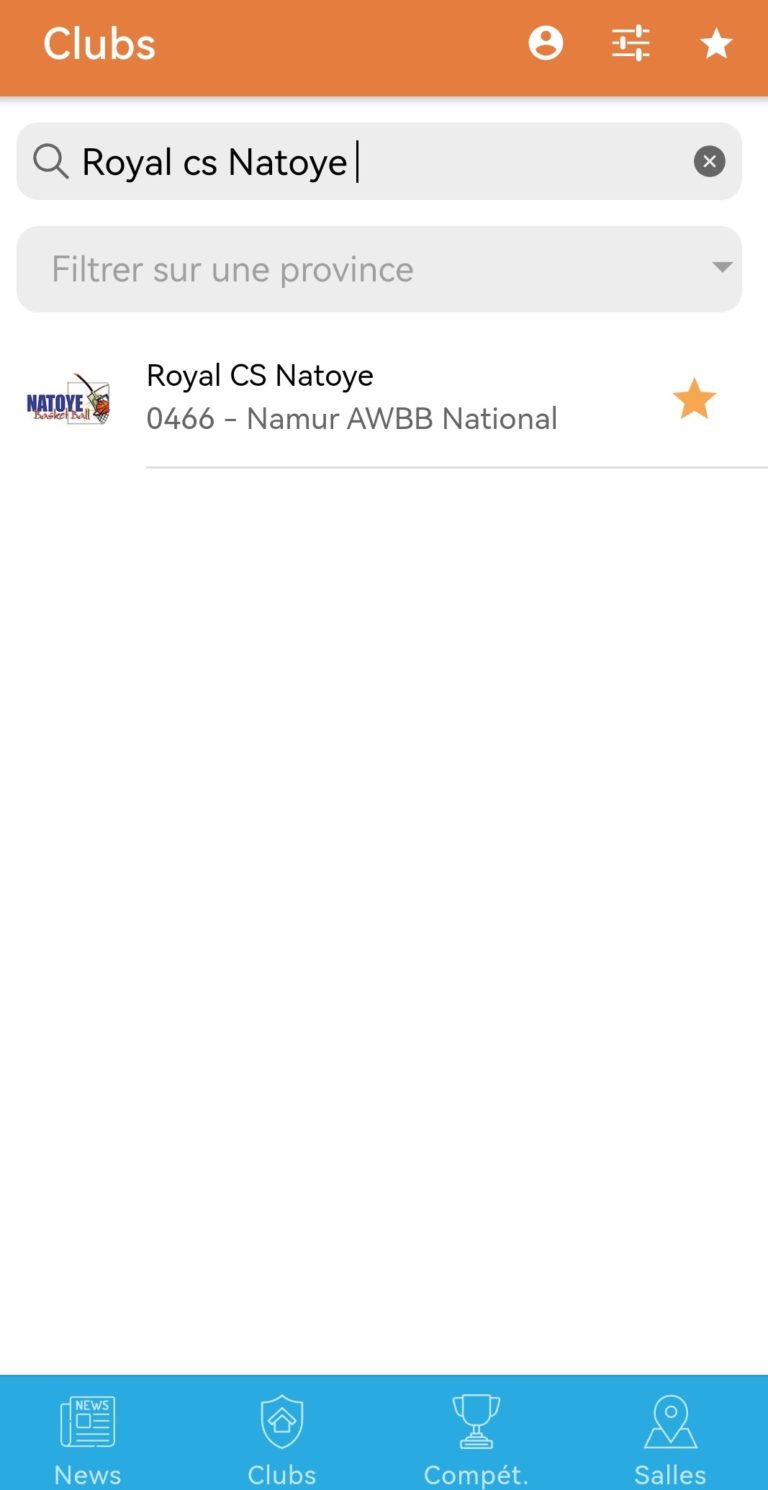The height and width of the screenshot is (1490, 768).
Task: Open the filter settings sliders icon
Action: pos(630,44)
